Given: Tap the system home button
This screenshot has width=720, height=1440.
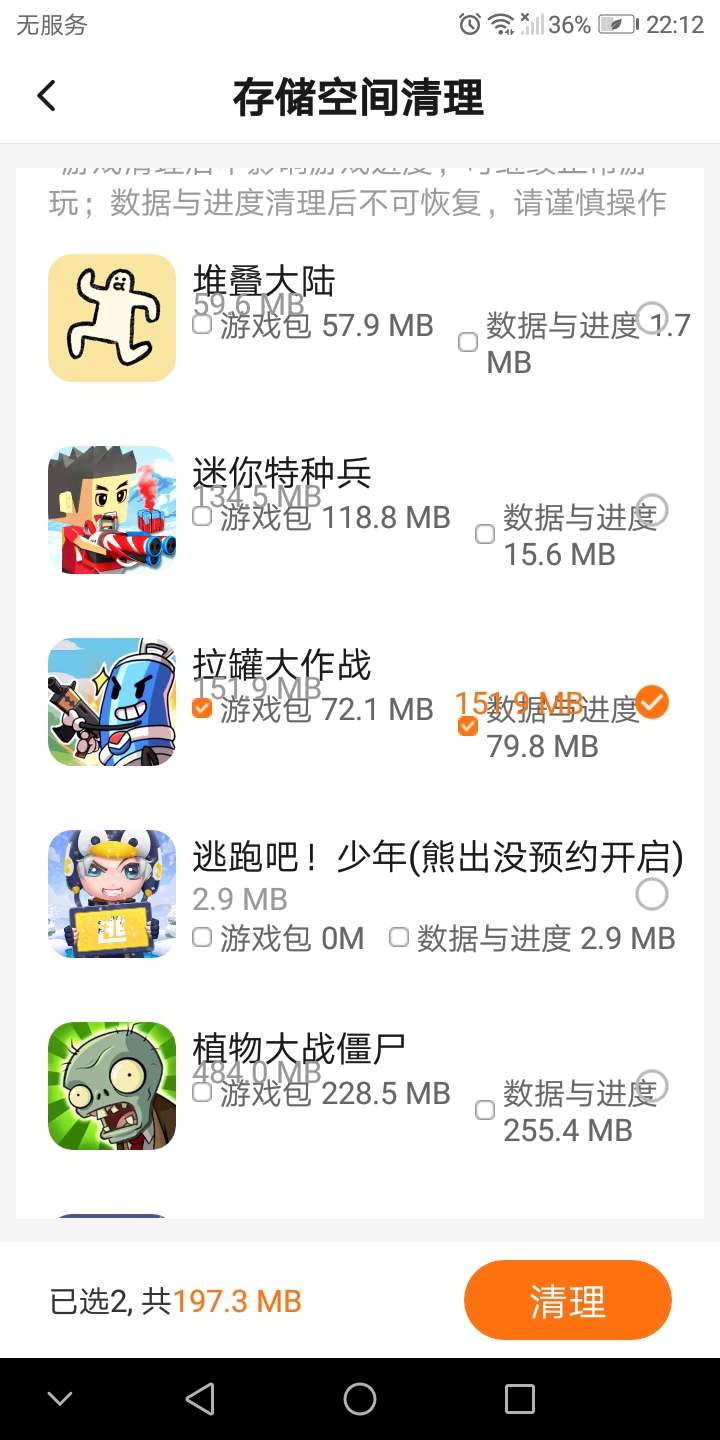Looking at the screenshot, I should [x=360, y=1399].
